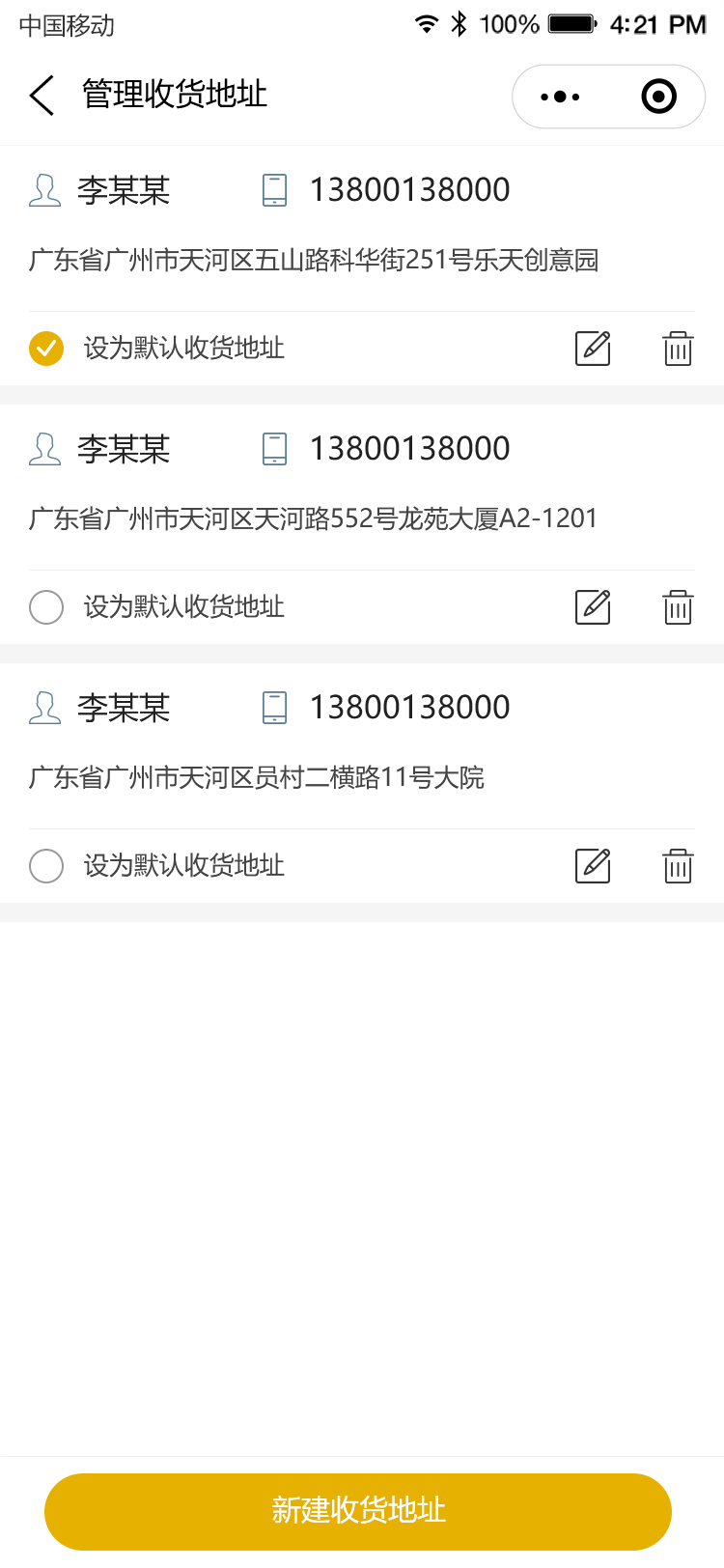Toggle default checkmark on 乐天创意园 address

coord(46,349)
